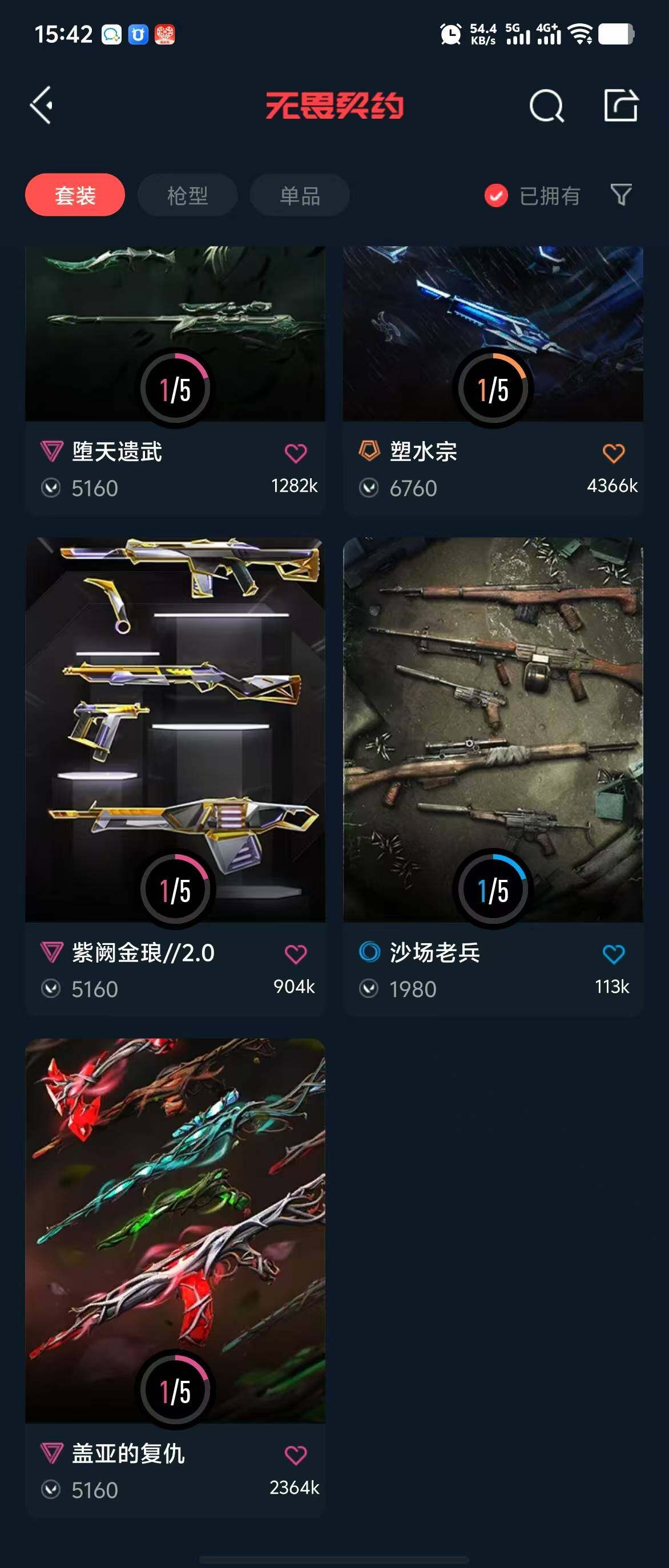669x1568 pixels.
Task: Switch to the 枪型 tab
Action: [187, 195]
